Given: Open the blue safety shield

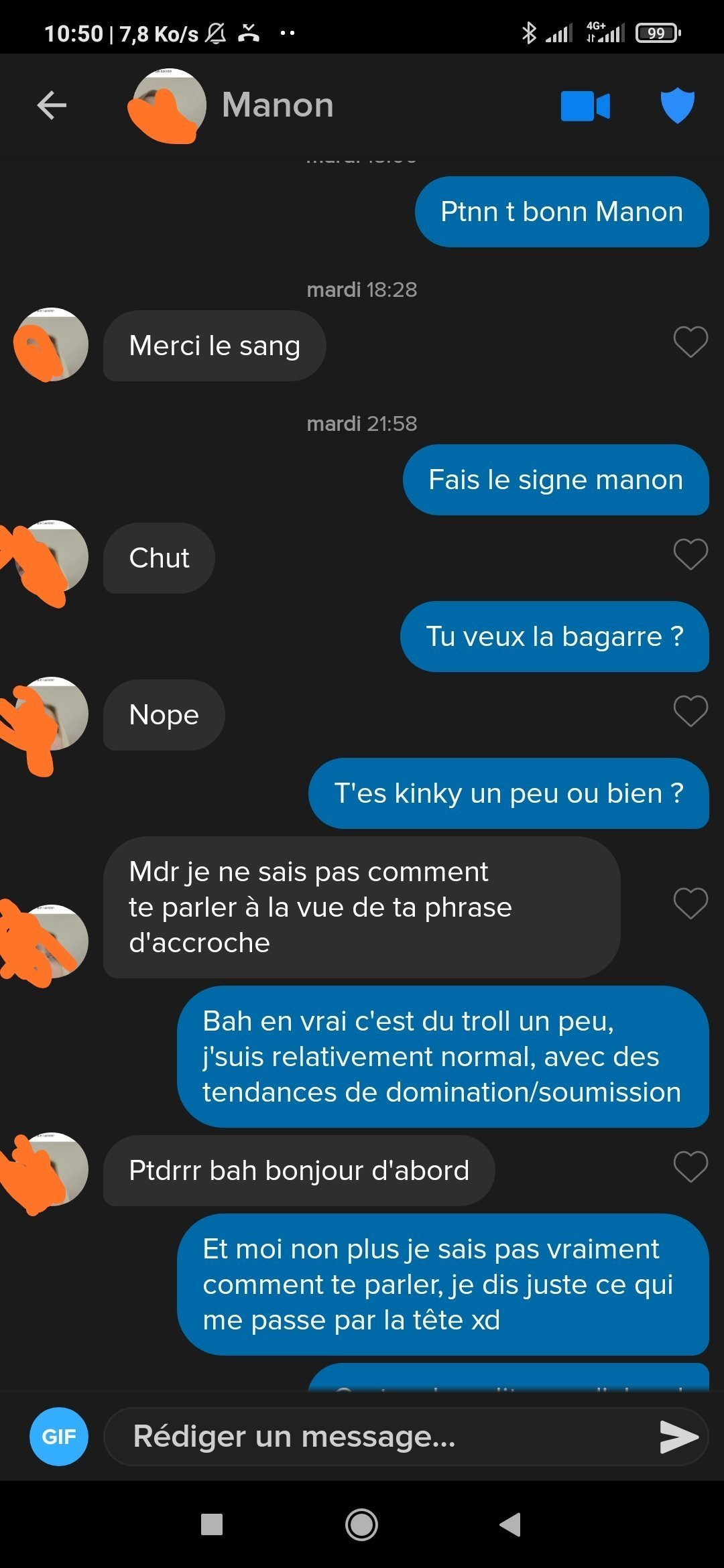Looking at the screenshot, I should 677,105.
